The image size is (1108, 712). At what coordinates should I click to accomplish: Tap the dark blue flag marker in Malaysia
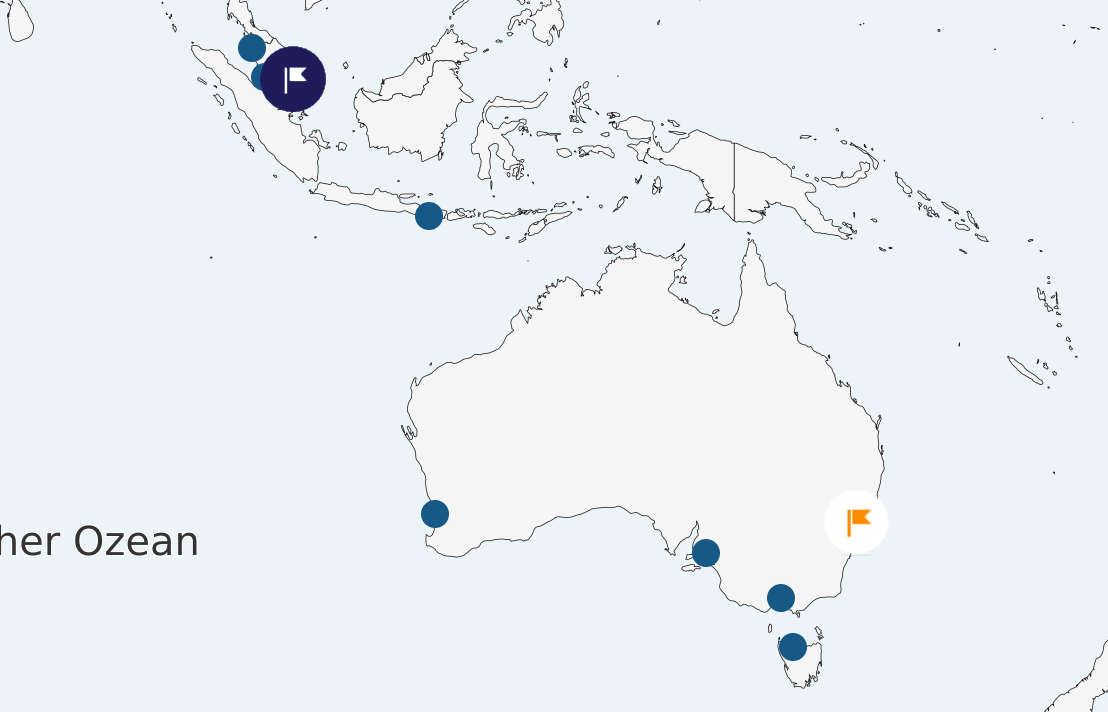click(293, 79)
